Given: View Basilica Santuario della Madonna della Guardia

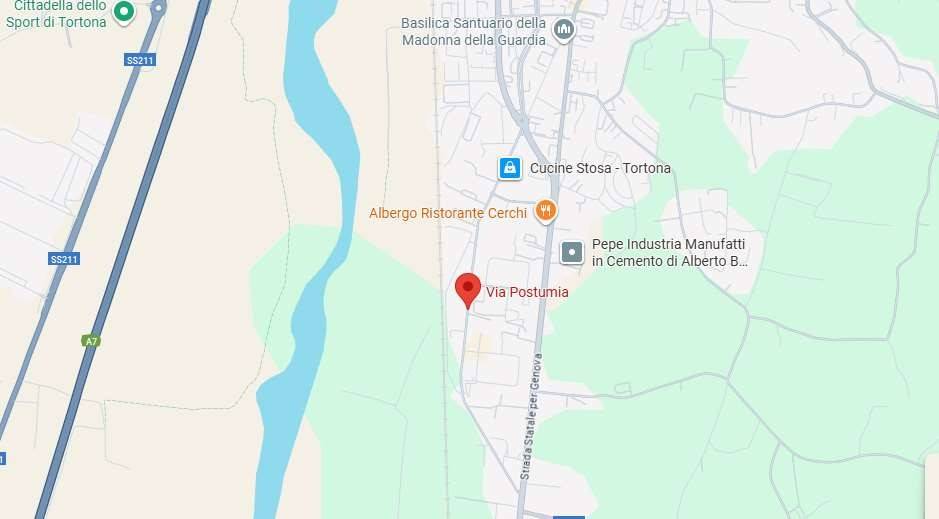Looking at the screenshot, I should tap(564, 30).
